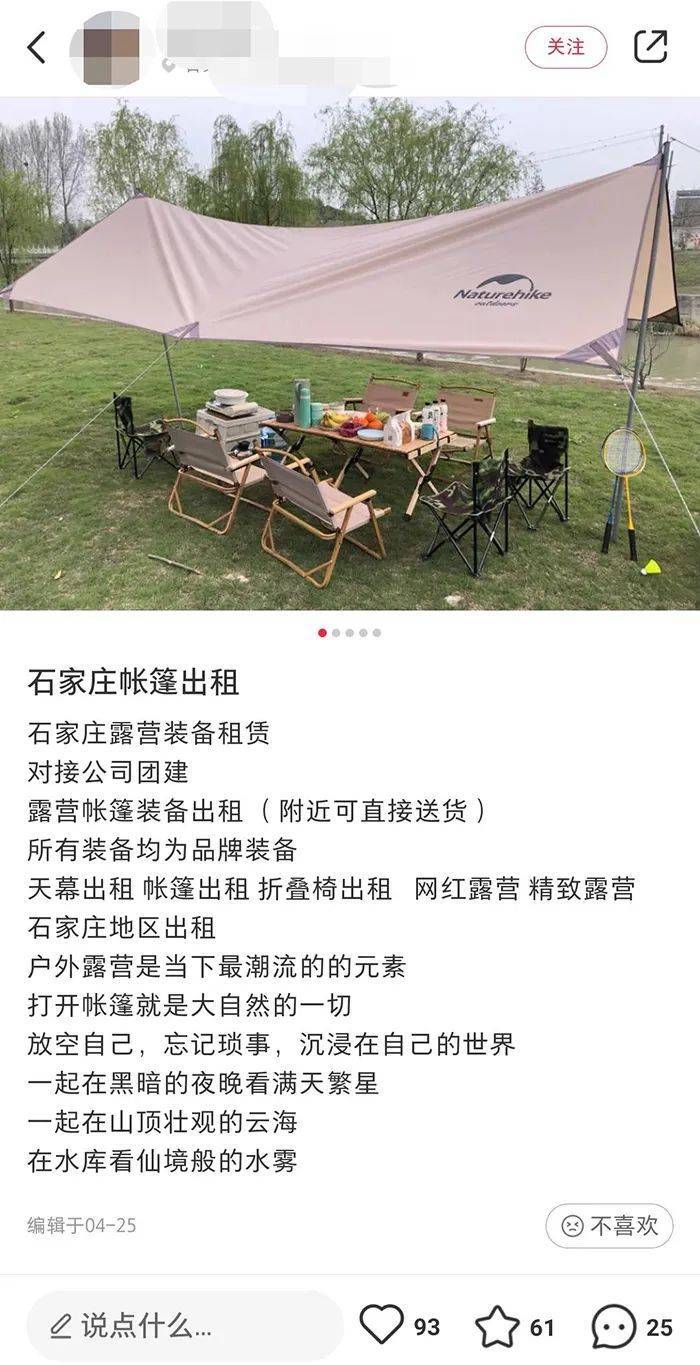
Task: Follow the author with 关注 button
Action: (566, 47)
